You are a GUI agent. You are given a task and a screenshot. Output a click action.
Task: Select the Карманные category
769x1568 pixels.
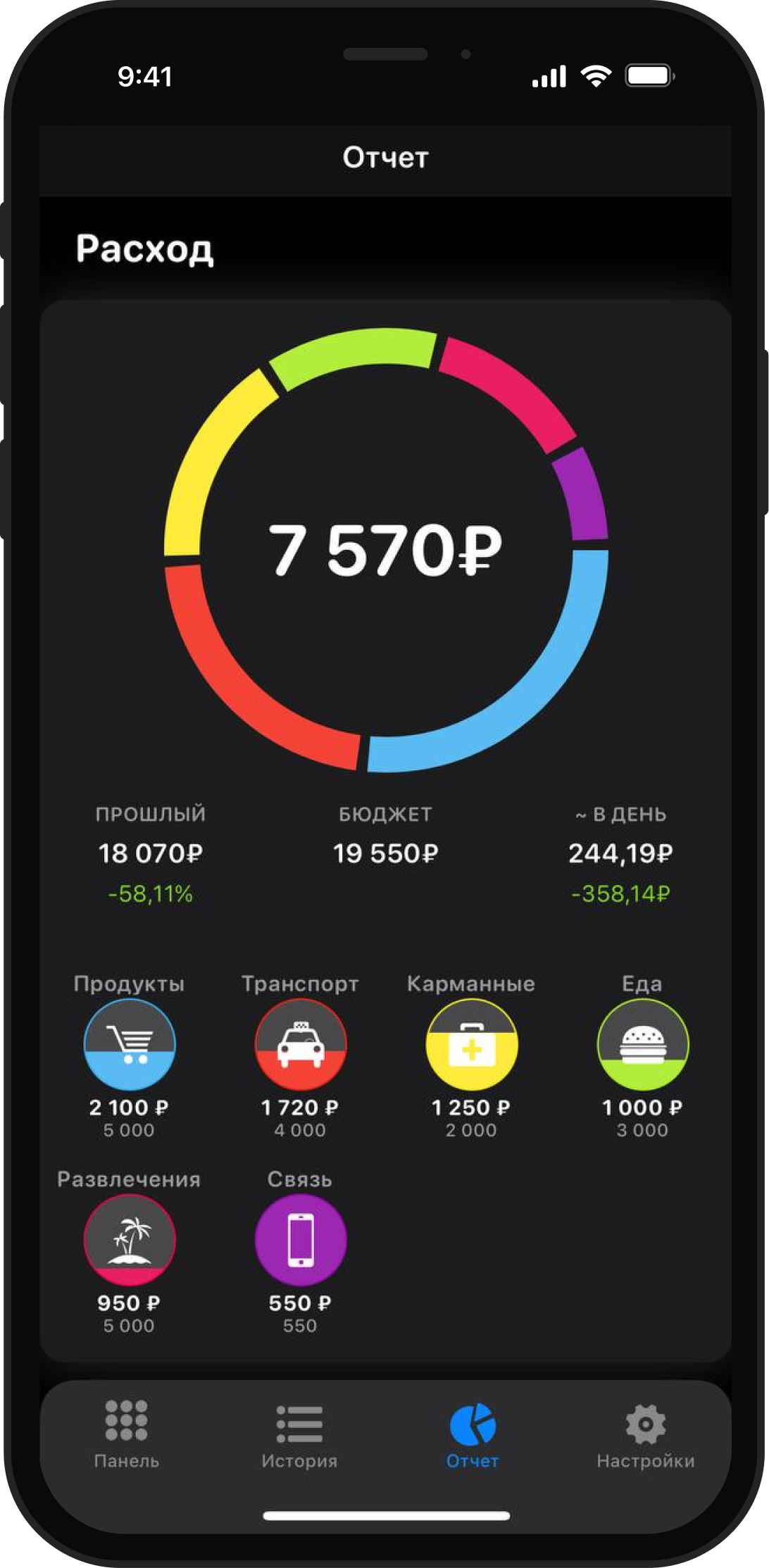click(472, 1045)
